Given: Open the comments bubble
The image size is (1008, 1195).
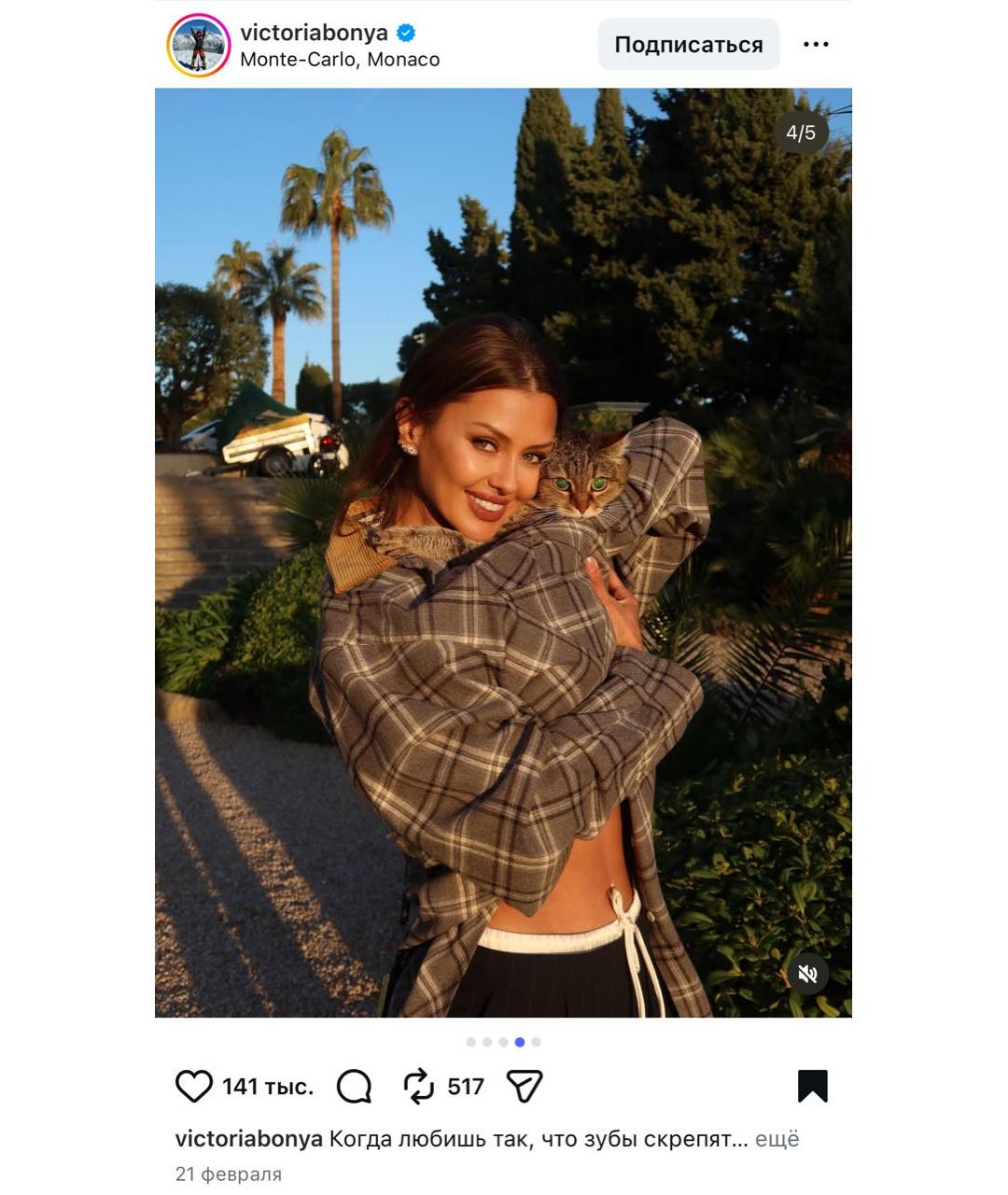Looking at the screenshot, I should (x=354, y=1087).
